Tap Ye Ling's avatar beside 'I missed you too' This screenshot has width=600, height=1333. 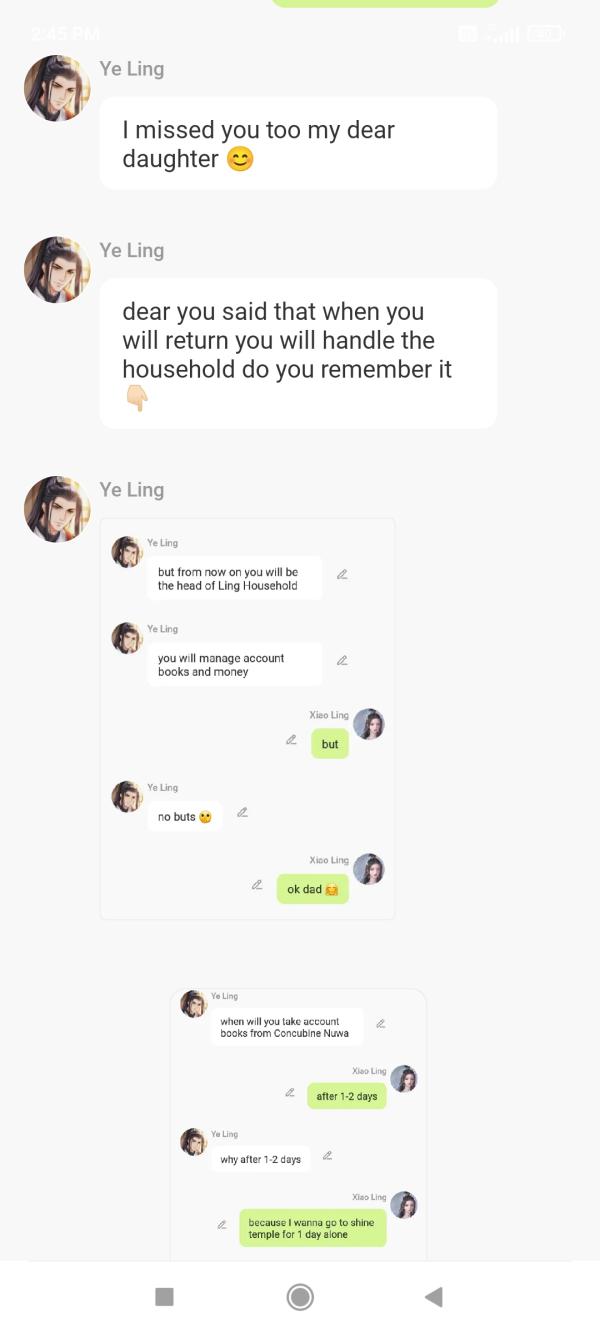[x=57, y=88]
